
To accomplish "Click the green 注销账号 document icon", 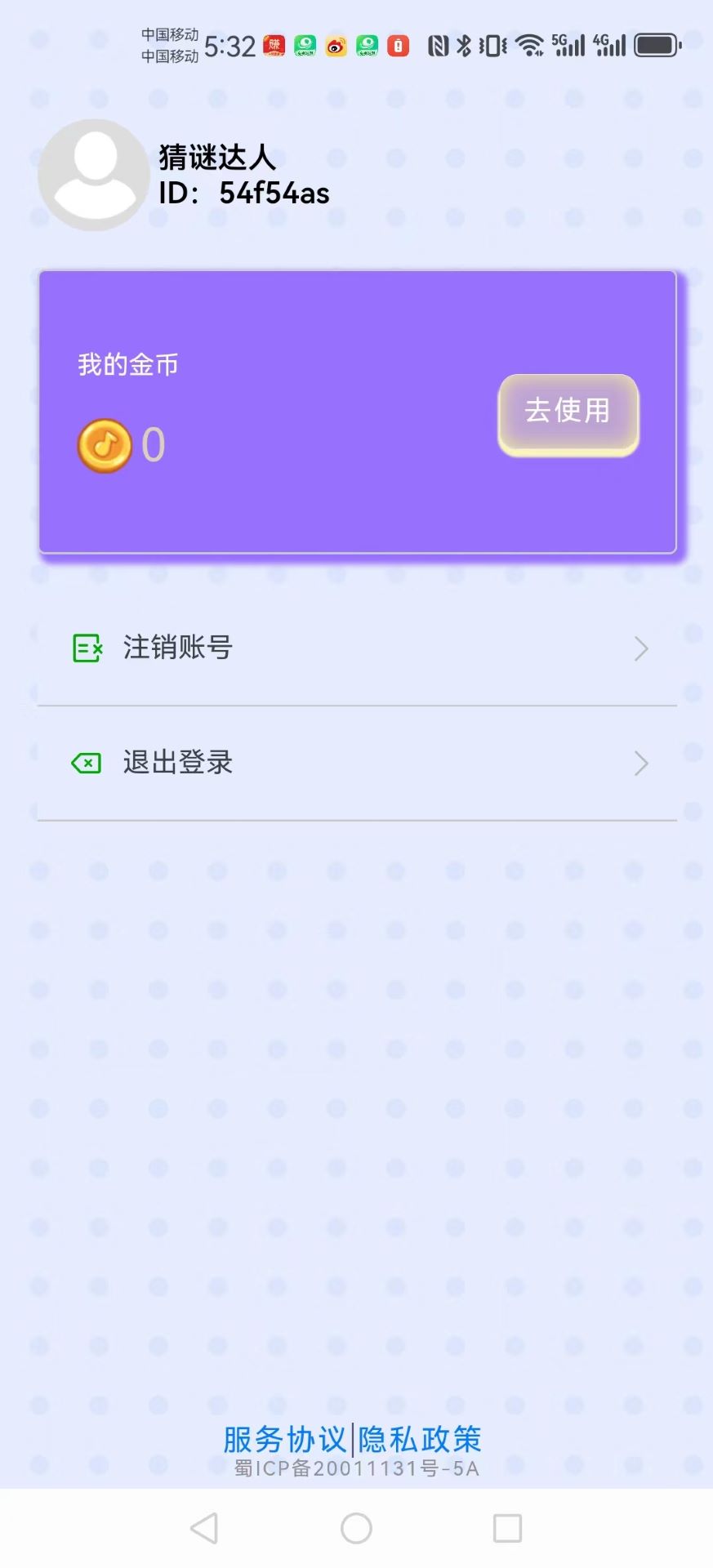I will 87,648.
